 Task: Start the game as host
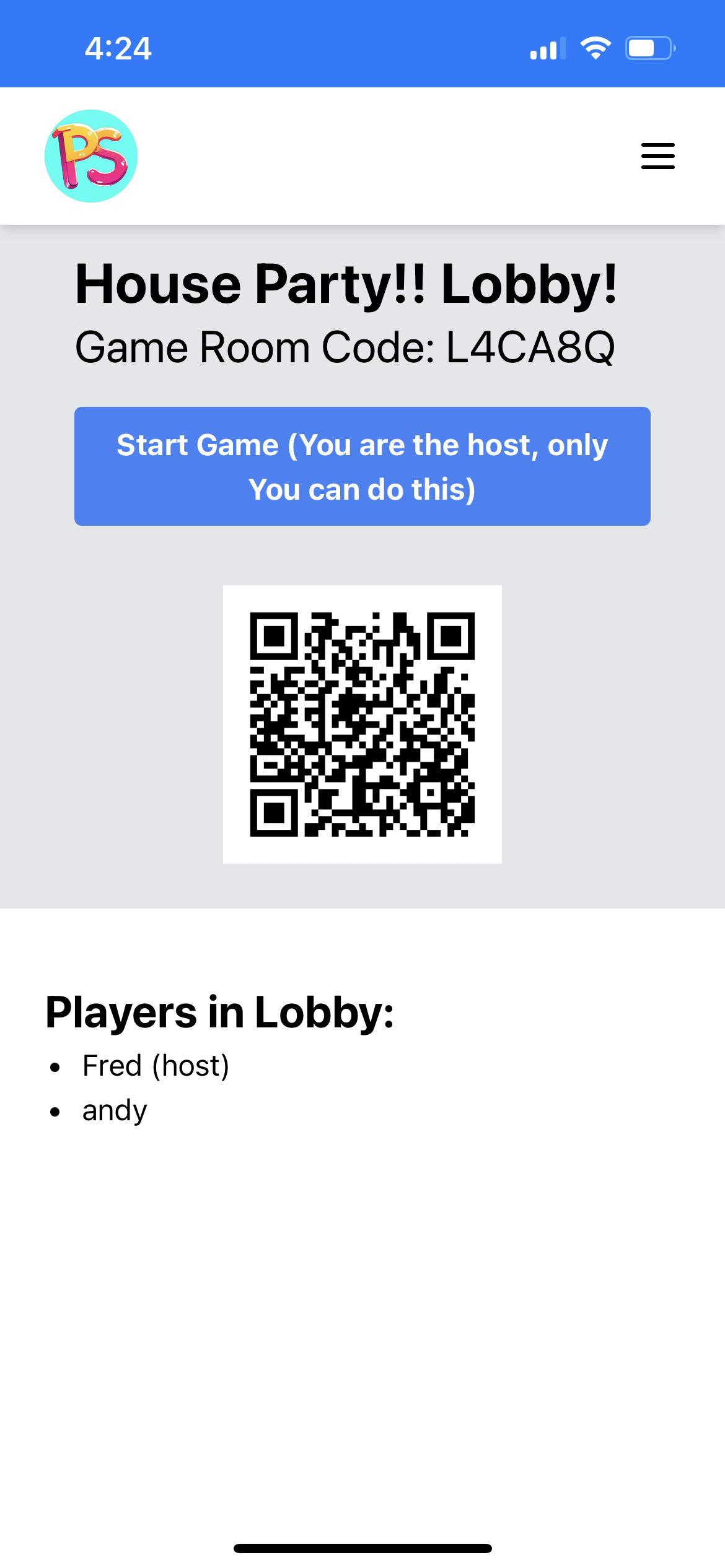click(x=362, y=466)
